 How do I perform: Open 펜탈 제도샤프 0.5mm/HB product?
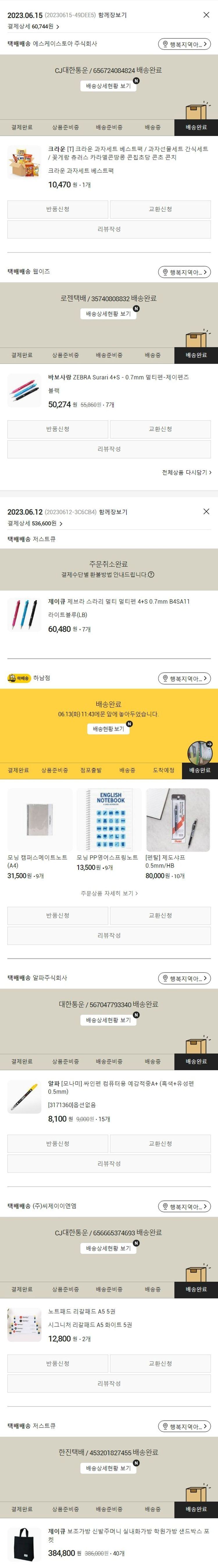(x=178, y=820)
